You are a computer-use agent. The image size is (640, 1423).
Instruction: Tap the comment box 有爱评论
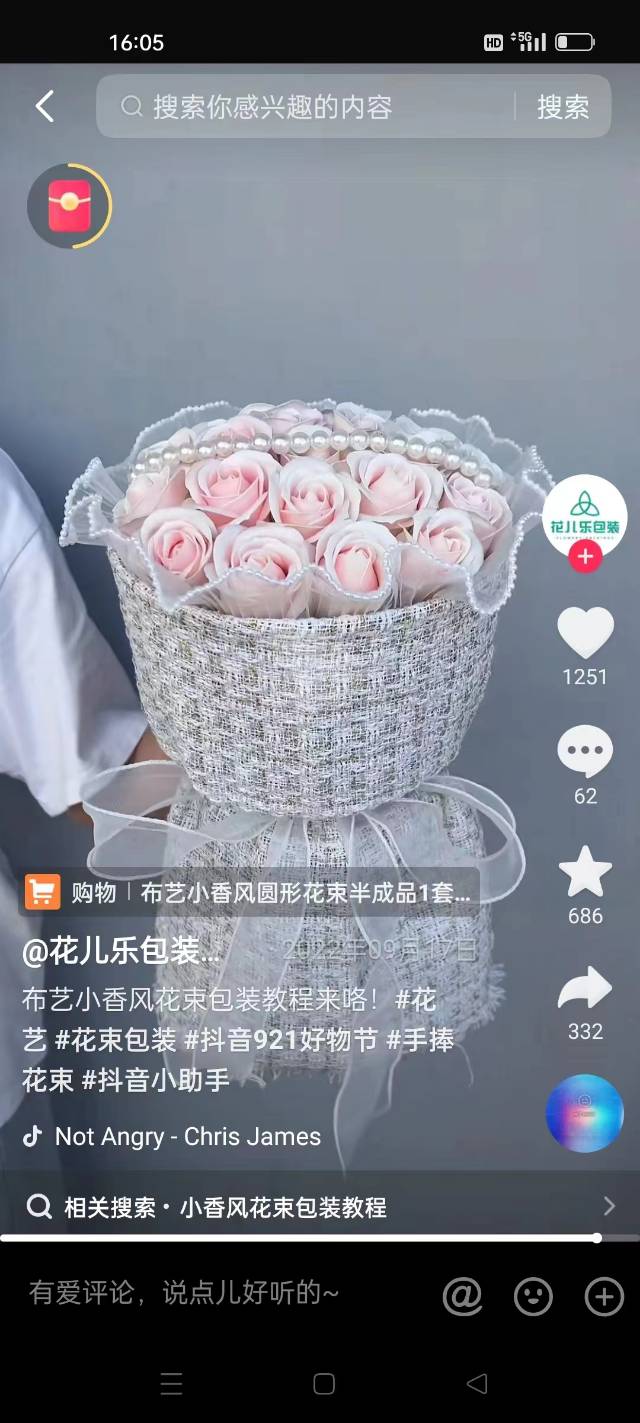[184, 1293]
